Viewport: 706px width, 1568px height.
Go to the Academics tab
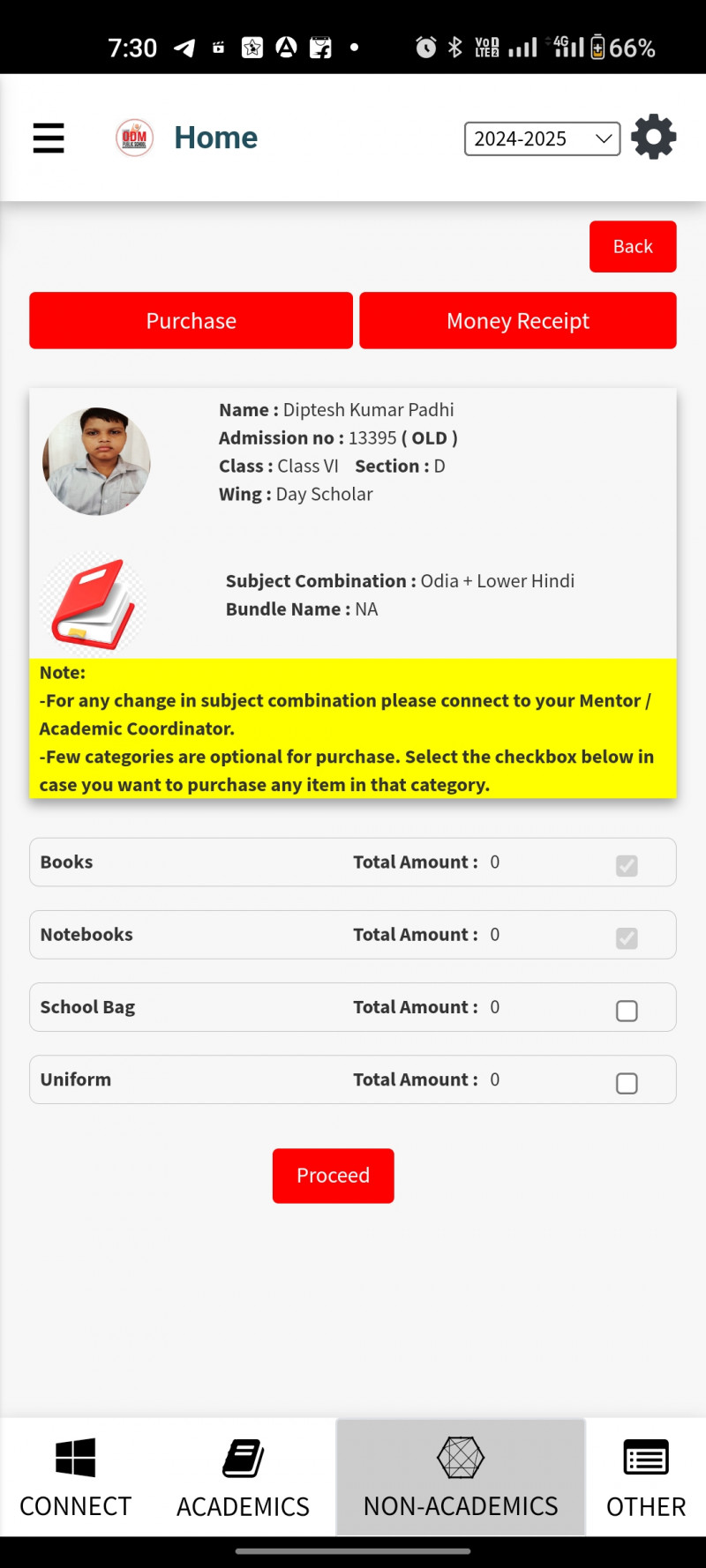[x=243, y=1478]
